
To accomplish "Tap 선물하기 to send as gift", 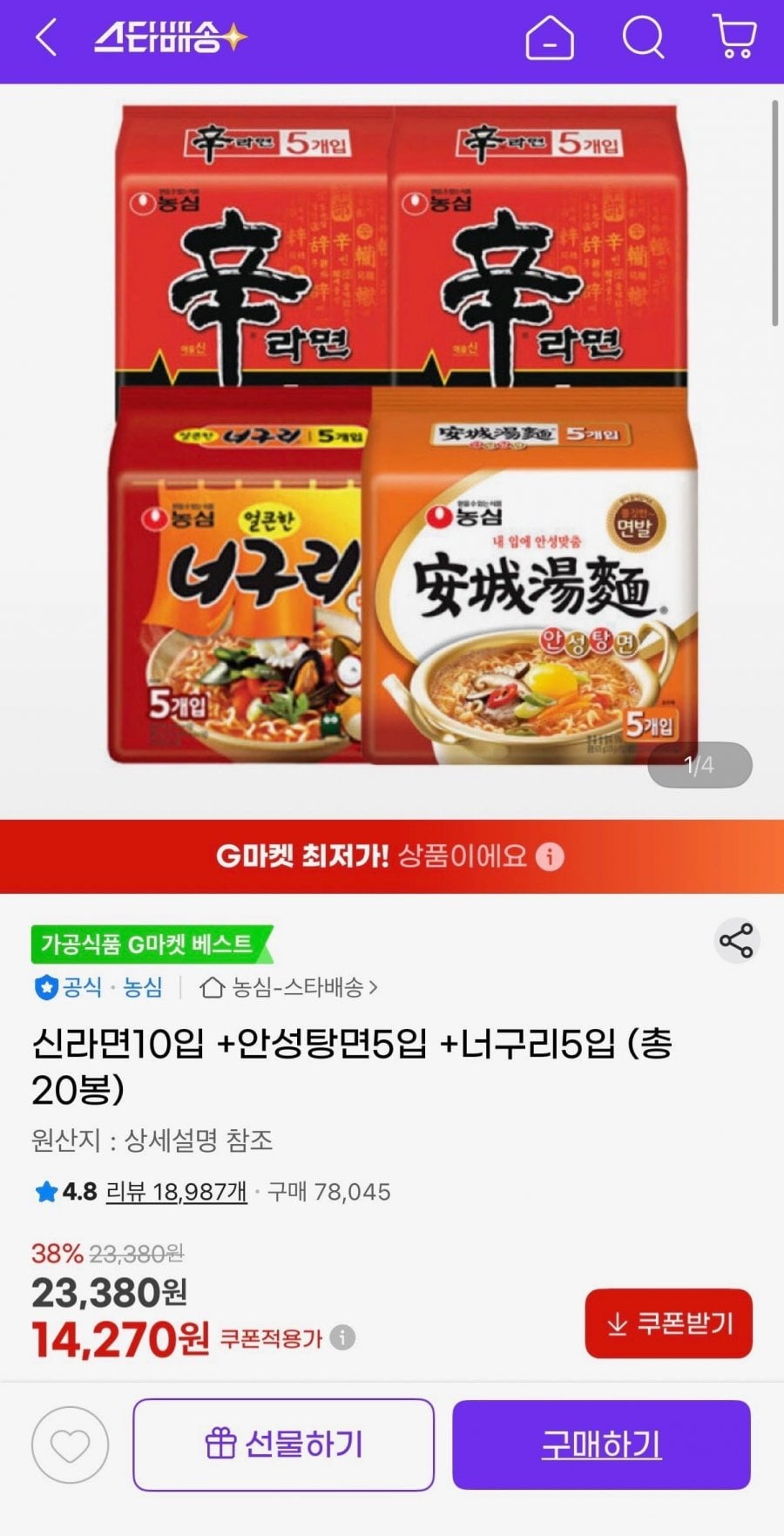I will [x=283, y=1445].
